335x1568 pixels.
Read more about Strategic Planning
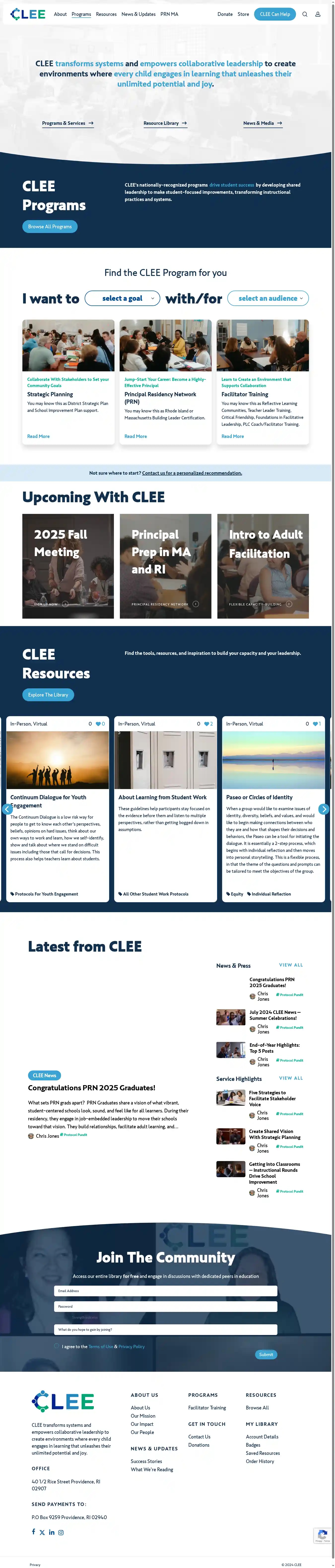[38, 436]
